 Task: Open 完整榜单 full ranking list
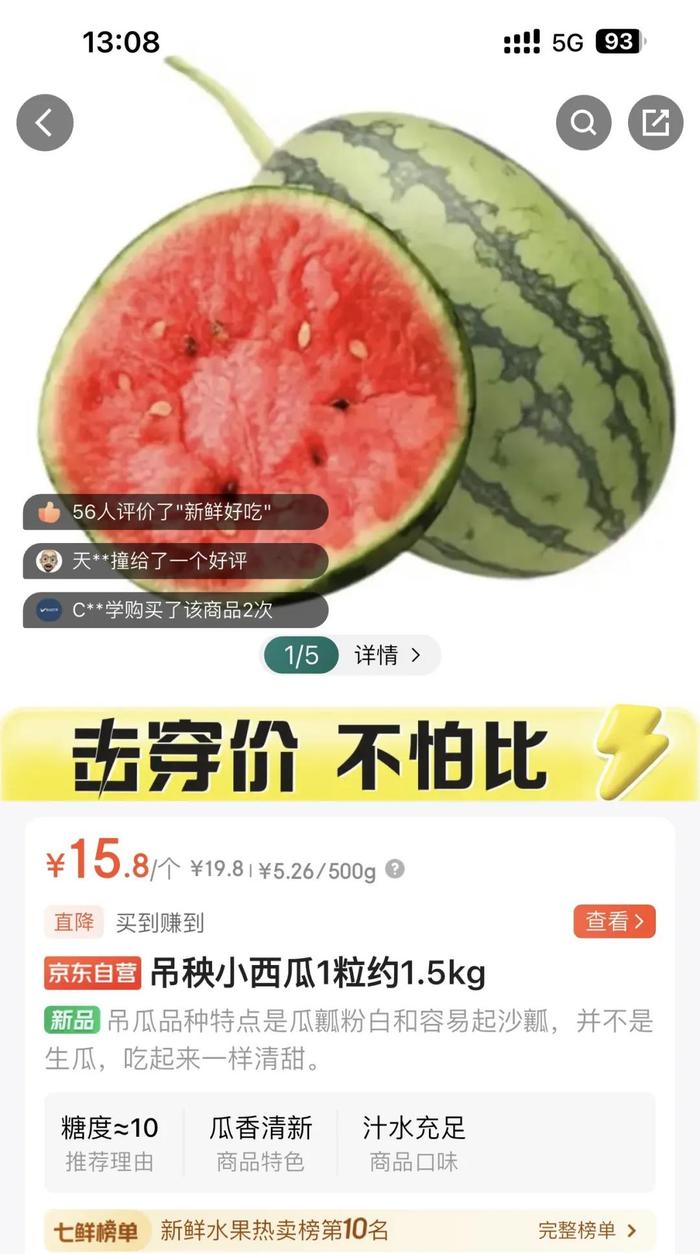587,1230
